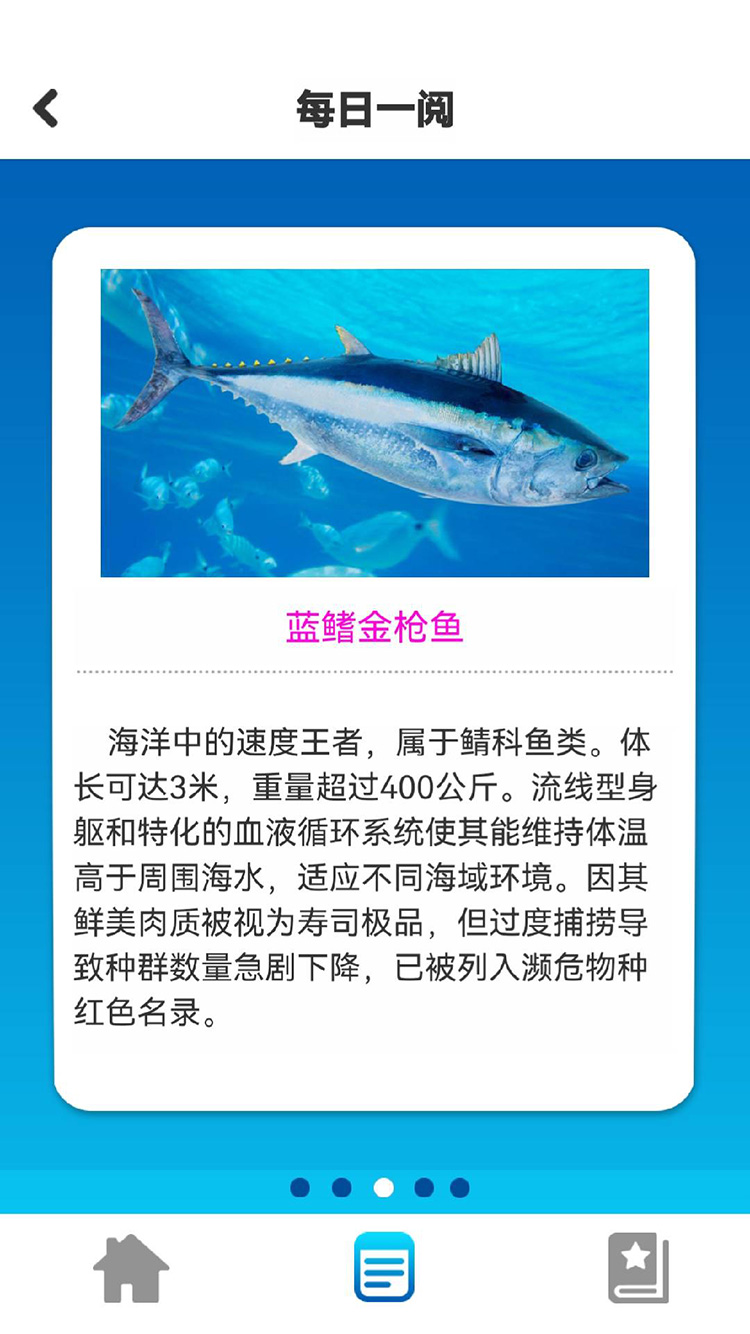Tap the fifth pagination dot
Viewport: 750px width, 1334px height.
coord(459,1189)
